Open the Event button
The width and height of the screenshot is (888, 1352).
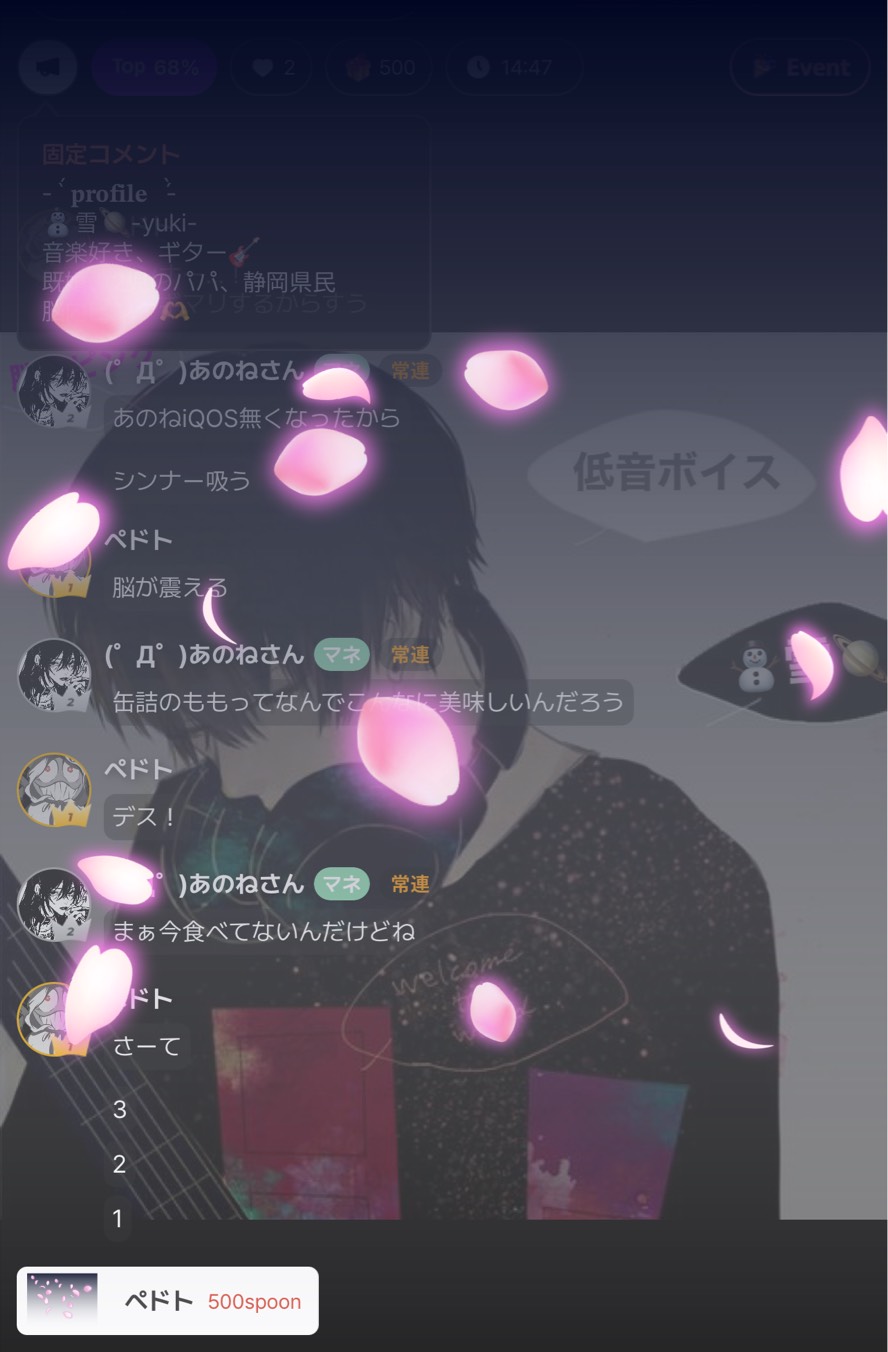(x=800, y=68)
